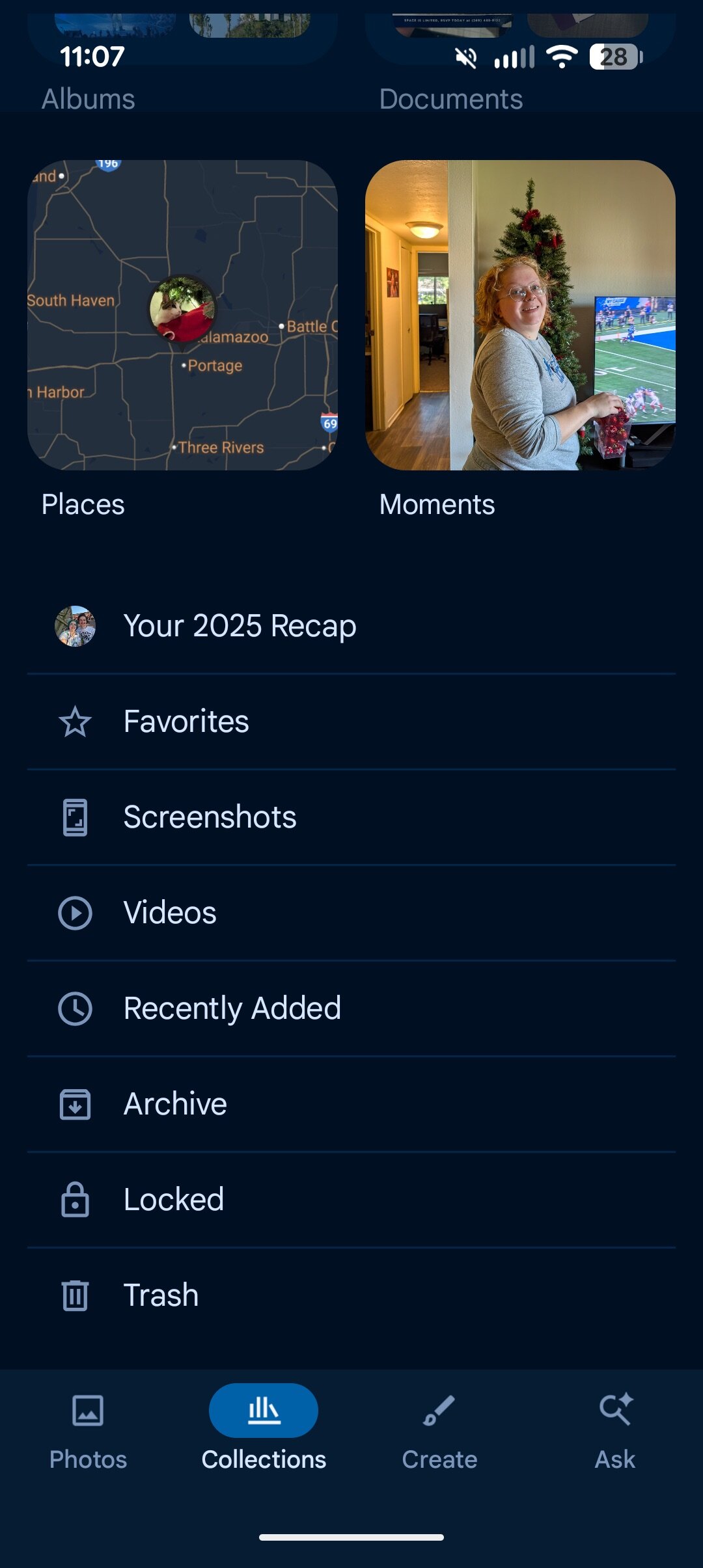Tap the Create paintbrush icon
Image resolution: width=703 pixels, height=1568 pixels.
[439, 1410]
